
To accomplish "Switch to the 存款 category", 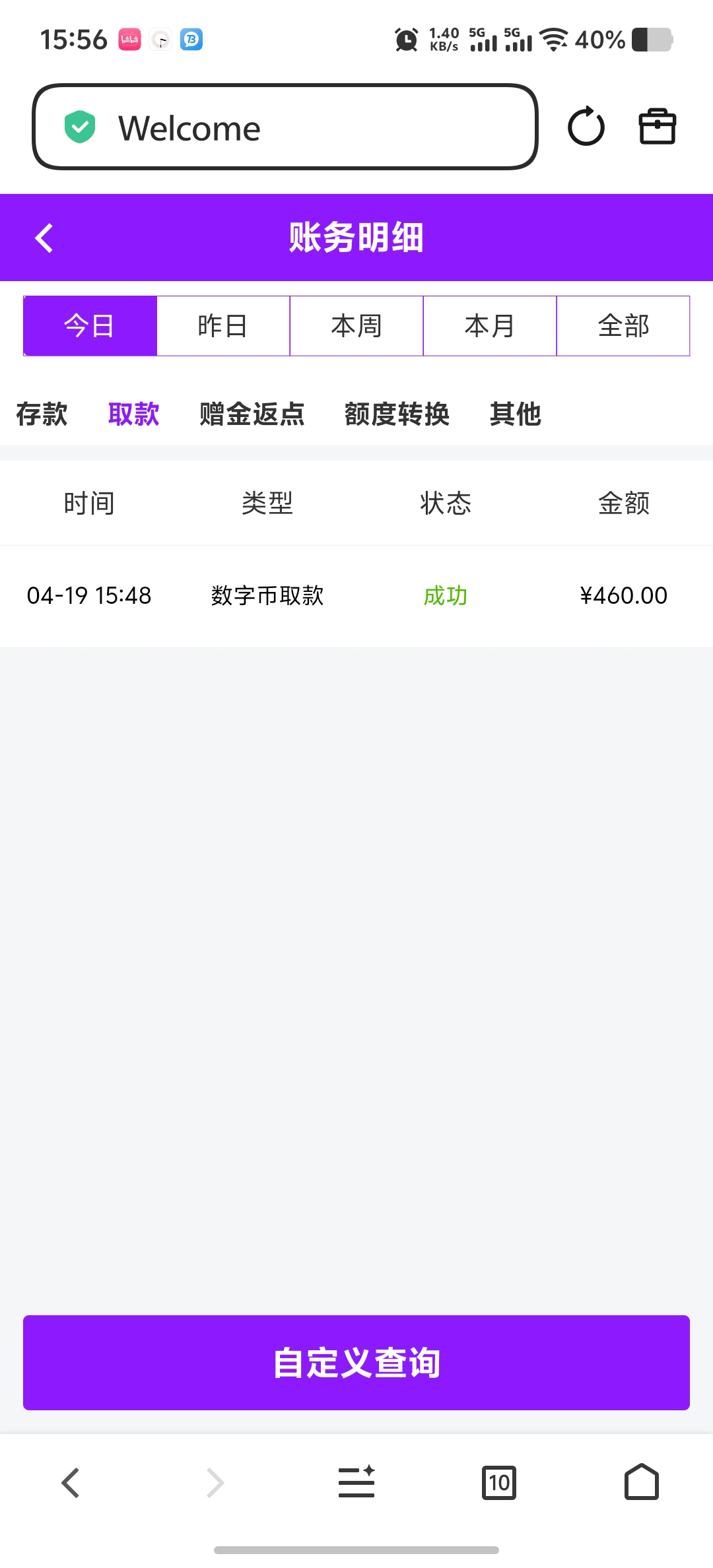I will pyautogui.click(x=42, y=414).
